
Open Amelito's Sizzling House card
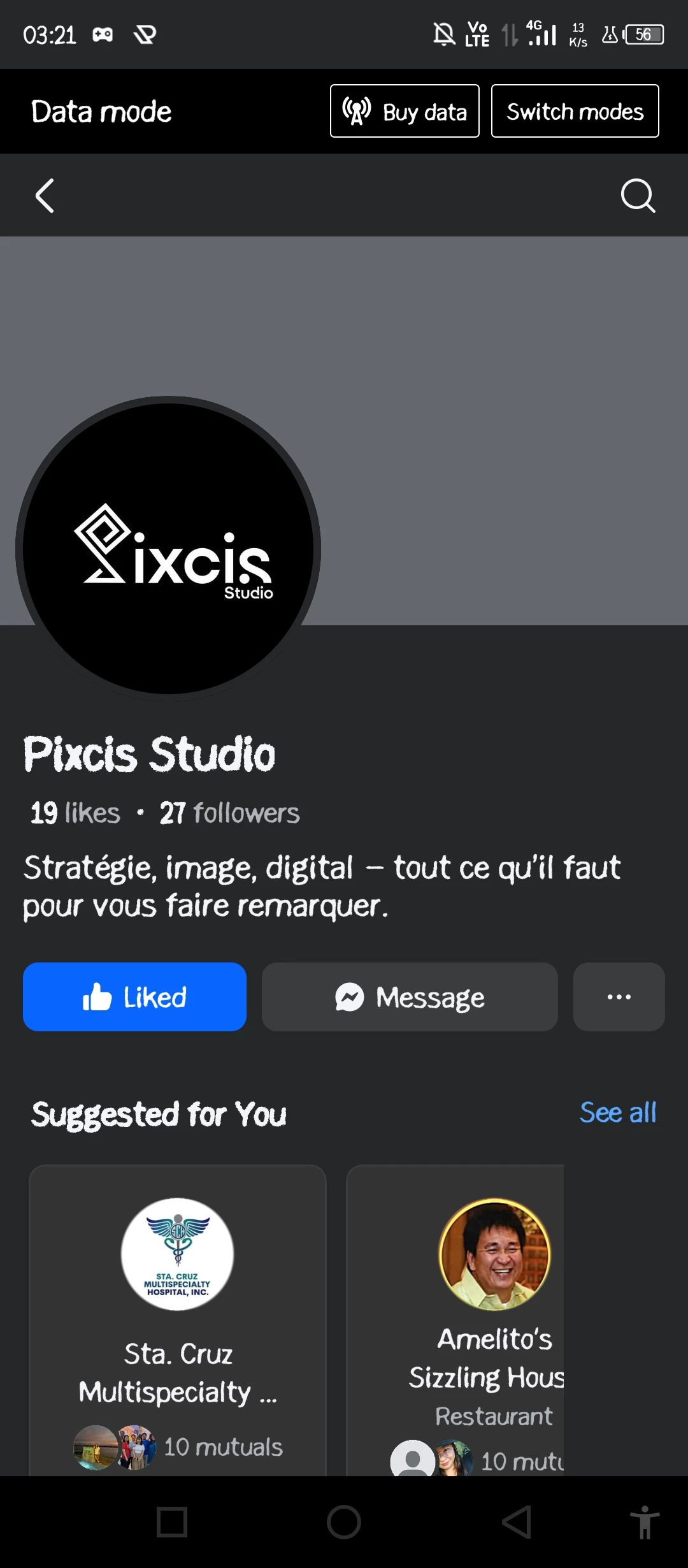click(x=455, y=1321)
